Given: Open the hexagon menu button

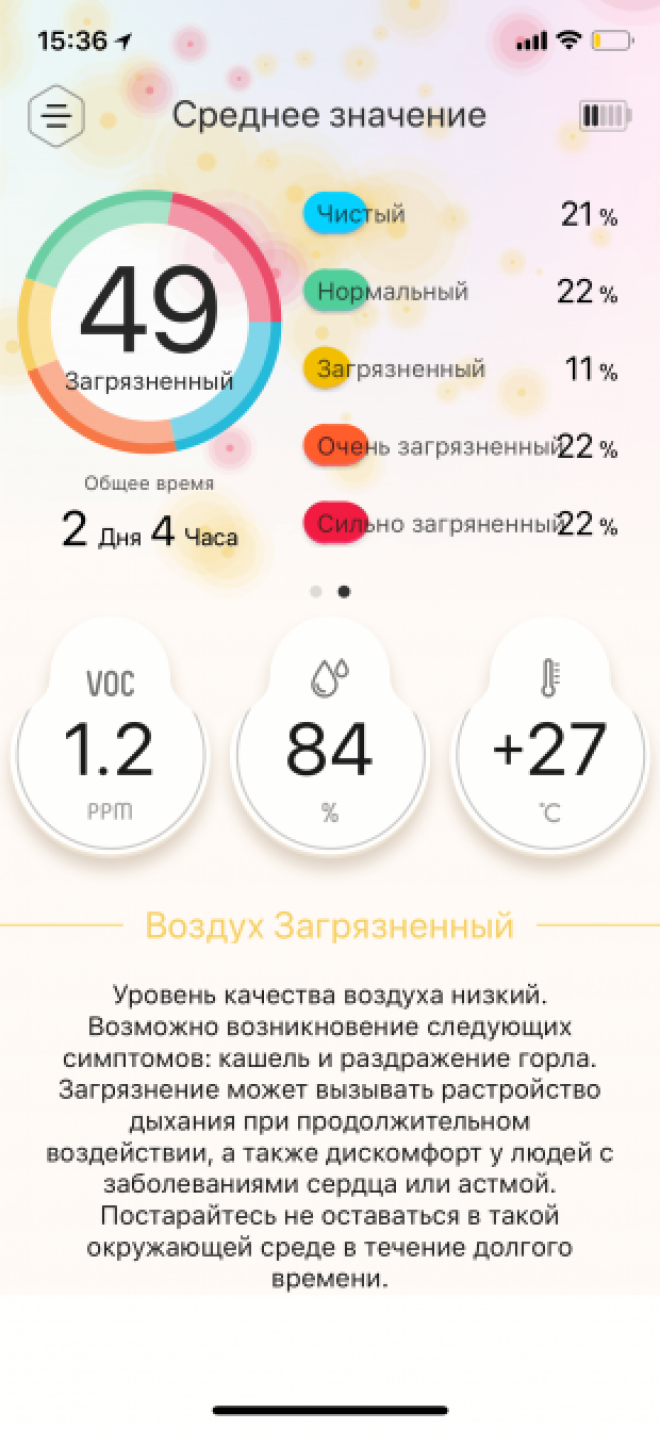Looking at the screenshot, I should point(56,116).
